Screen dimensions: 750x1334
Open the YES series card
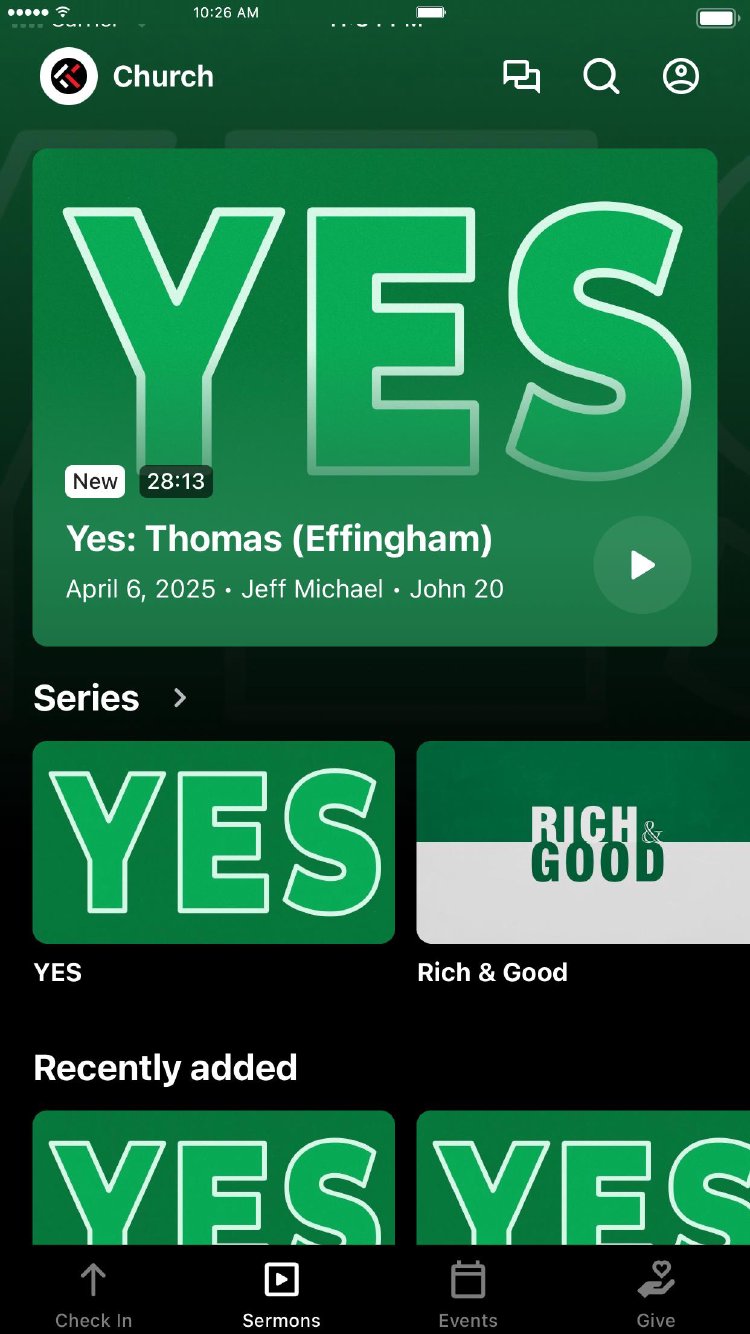(x=214, y=842)
